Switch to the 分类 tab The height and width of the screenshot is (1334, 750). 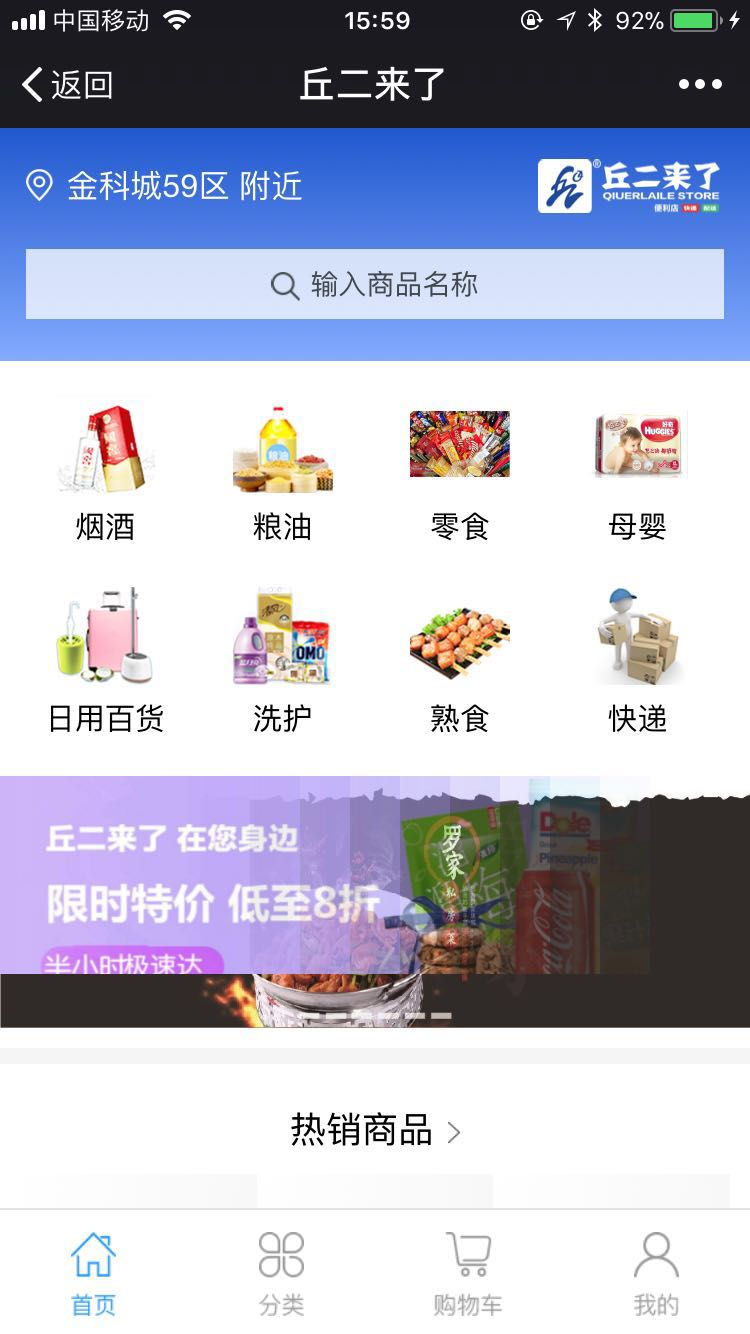click(x=281, y=1272)
